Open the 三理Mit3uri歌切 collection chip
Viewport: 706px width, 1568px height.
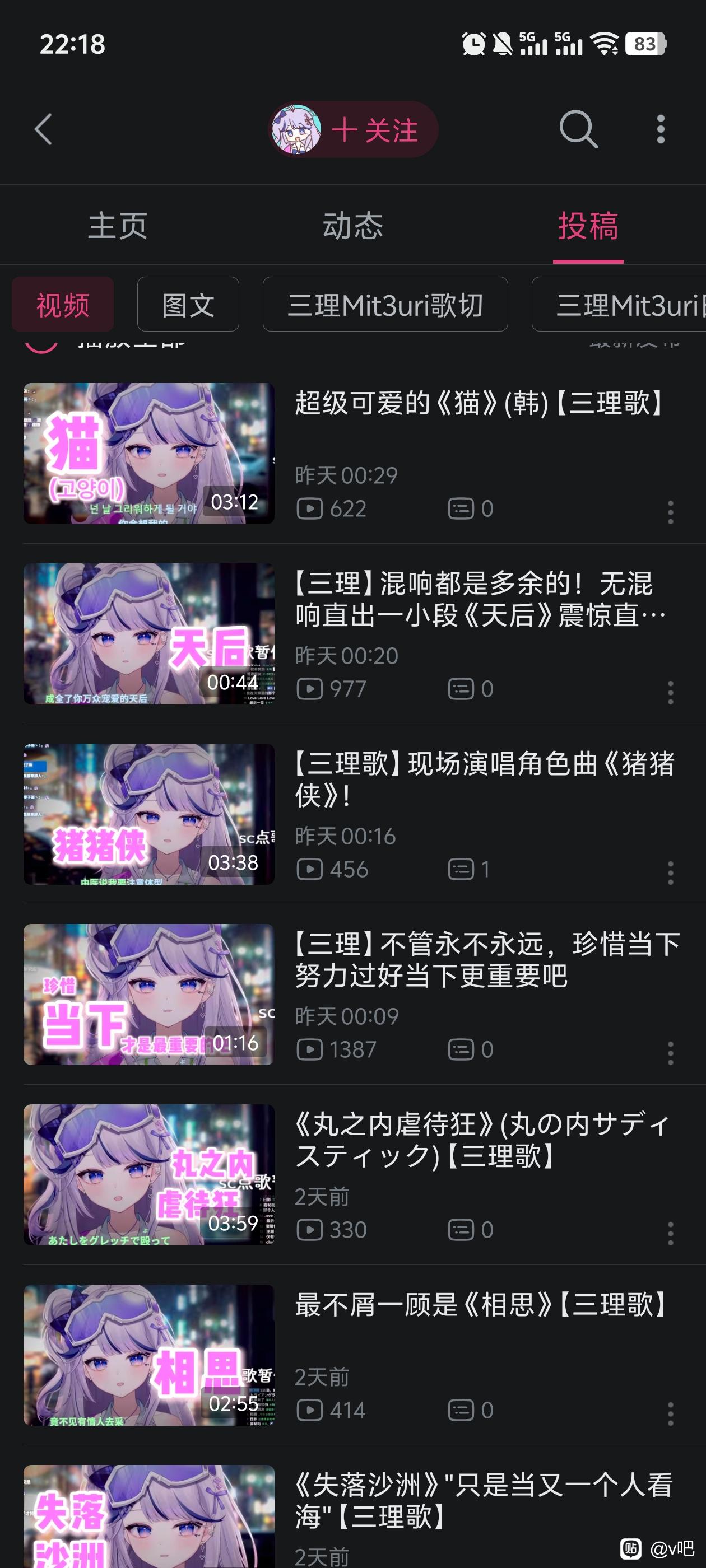pyautogui.click(x=385, y=304)
